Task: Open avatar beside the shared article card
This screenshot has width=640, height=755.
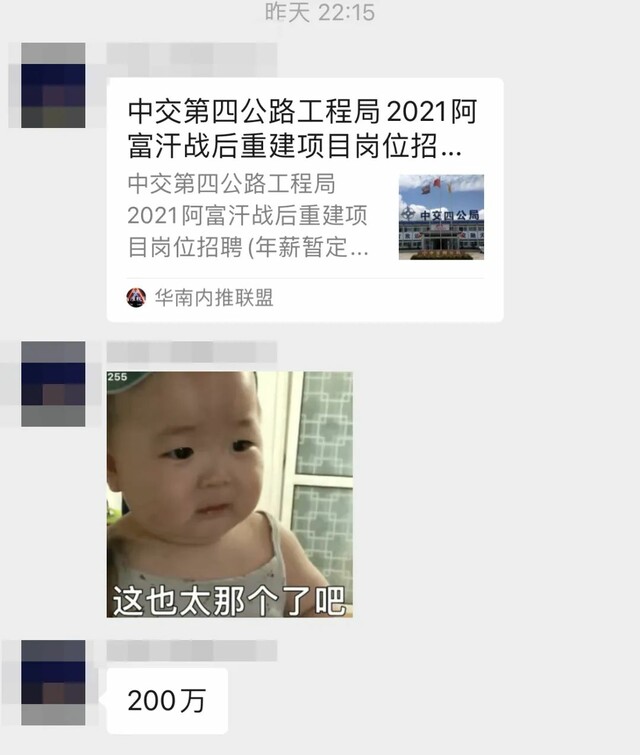Action: click(53, 85)
